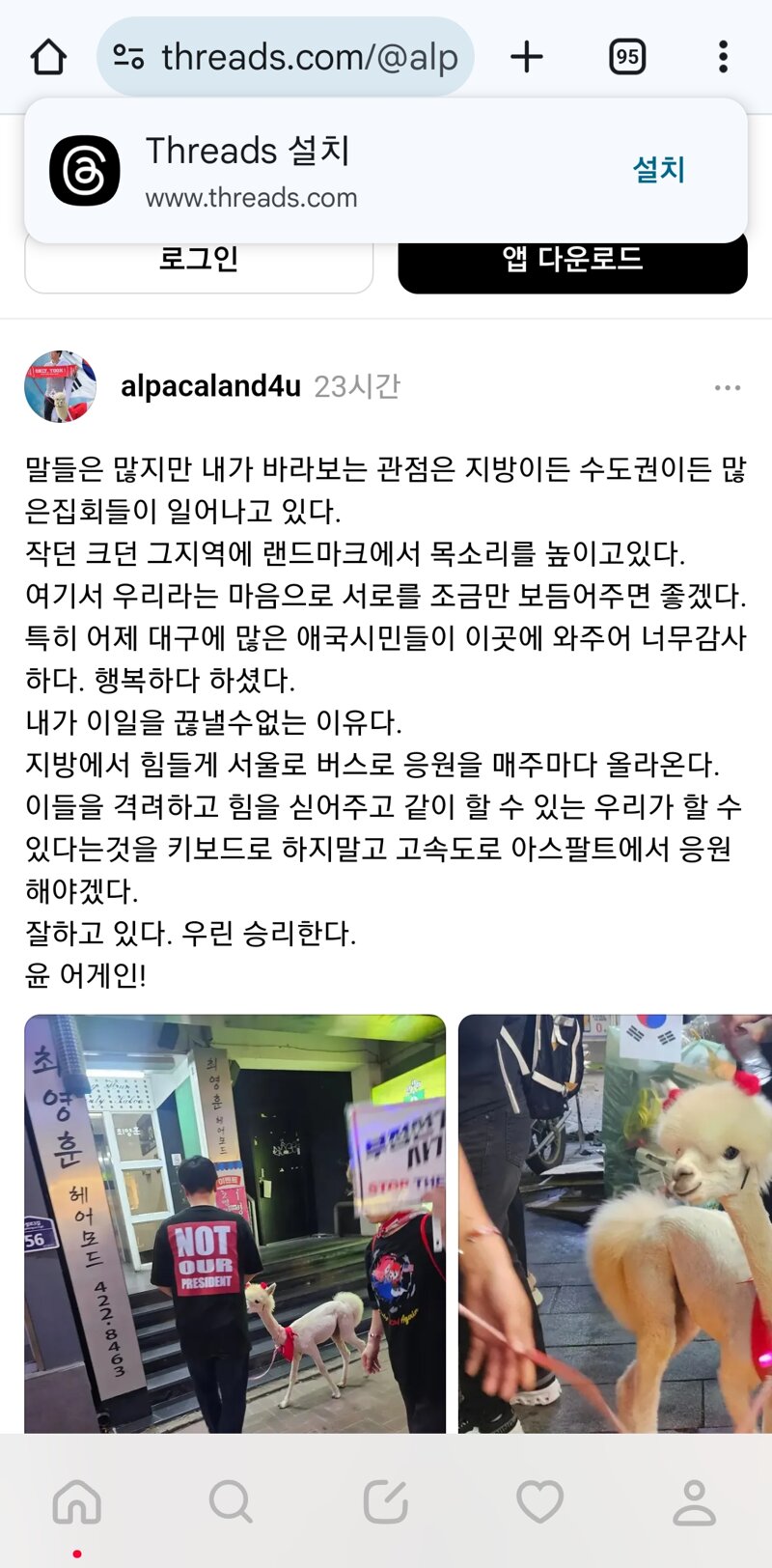This screenshot has height=1568, width=772.
Task: Open a new browser tab
Action: pyautogui.click(x=527, y=57)
